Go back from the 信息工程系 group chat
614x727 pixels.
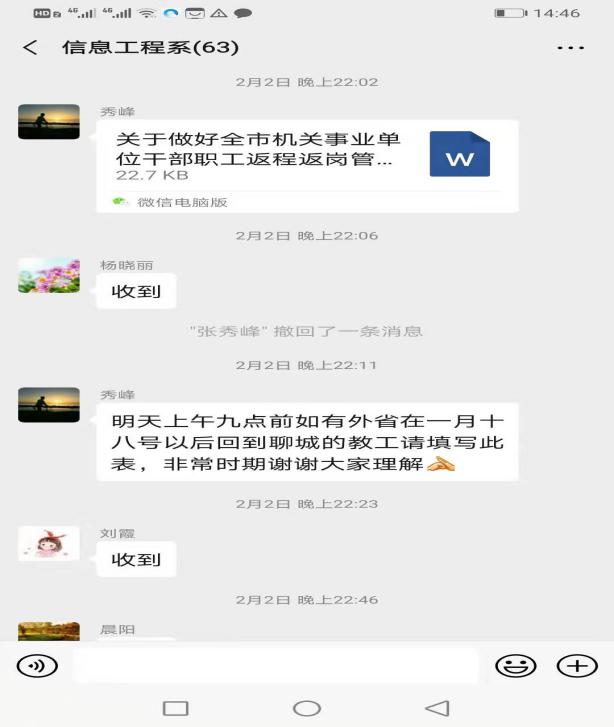(x=30, y=48)
